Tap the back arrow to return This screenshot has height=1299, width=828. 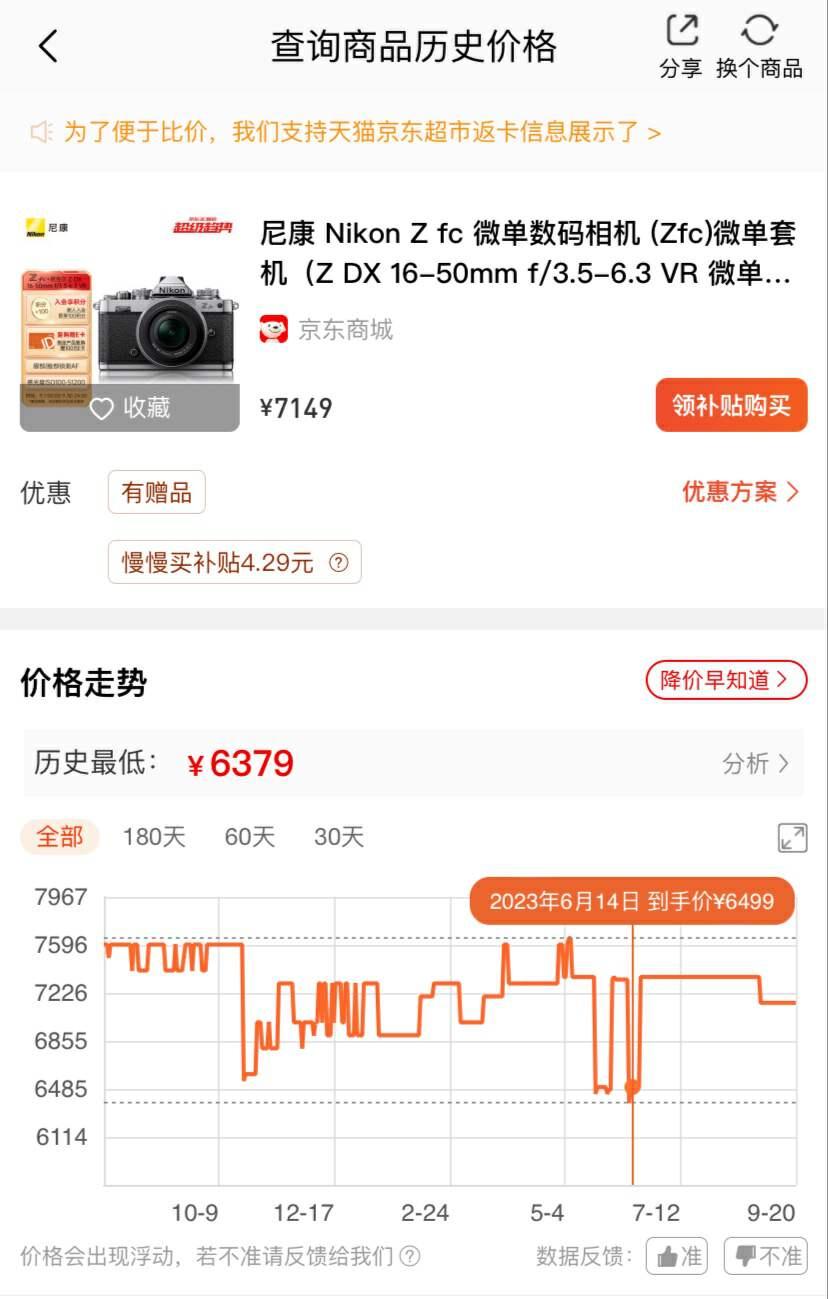click(48, 45)
